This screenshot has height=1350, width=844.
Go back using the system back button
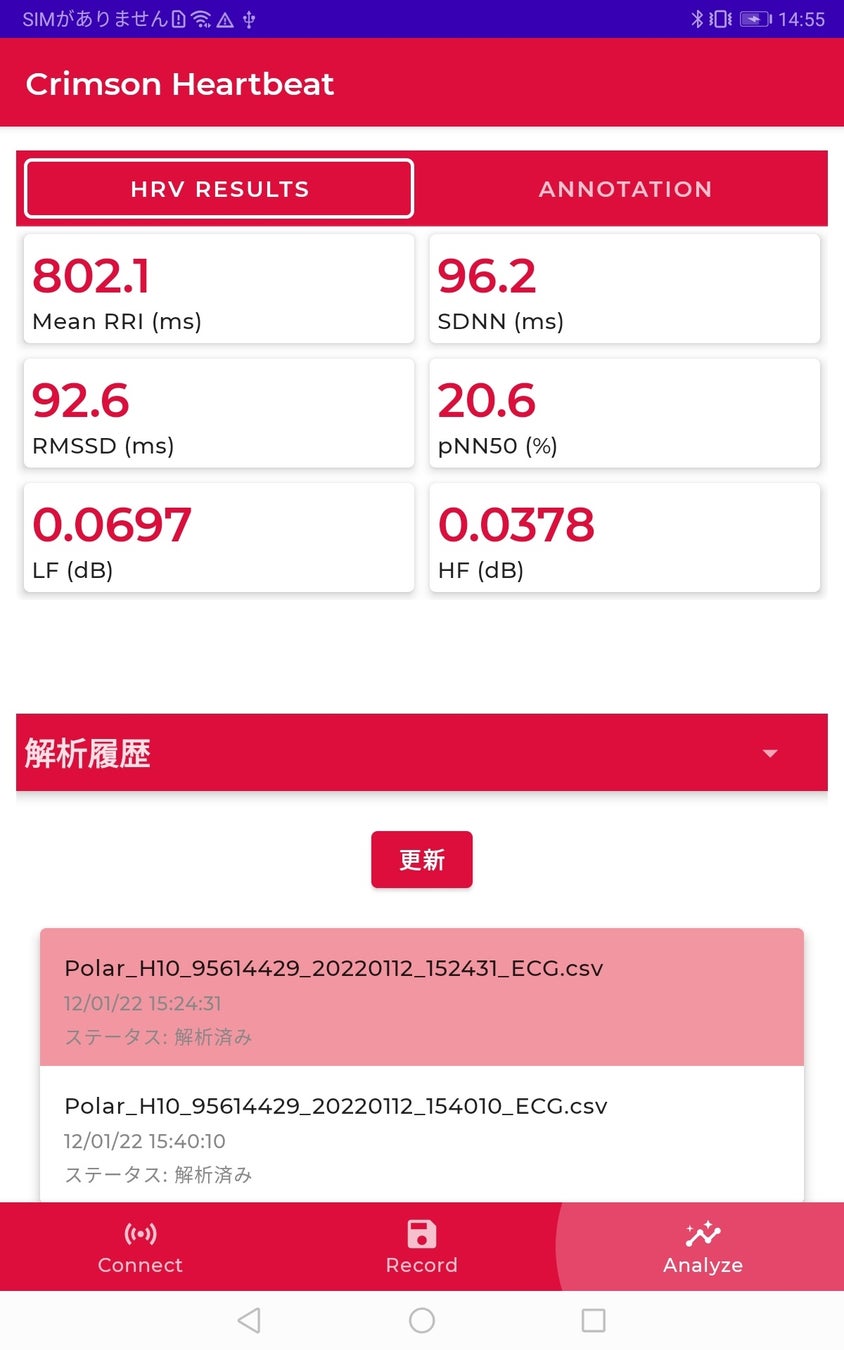click(249, 1320)
